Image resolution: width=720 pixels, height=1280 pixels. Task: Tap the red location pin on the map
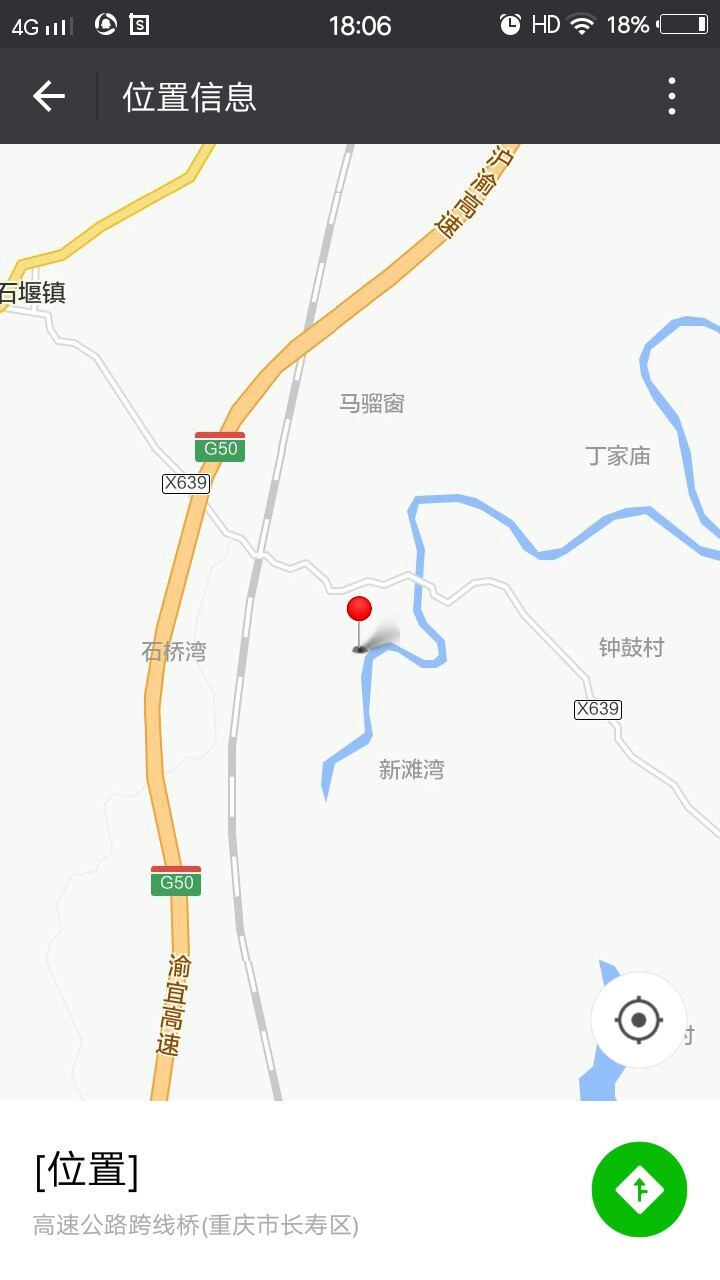359,610
